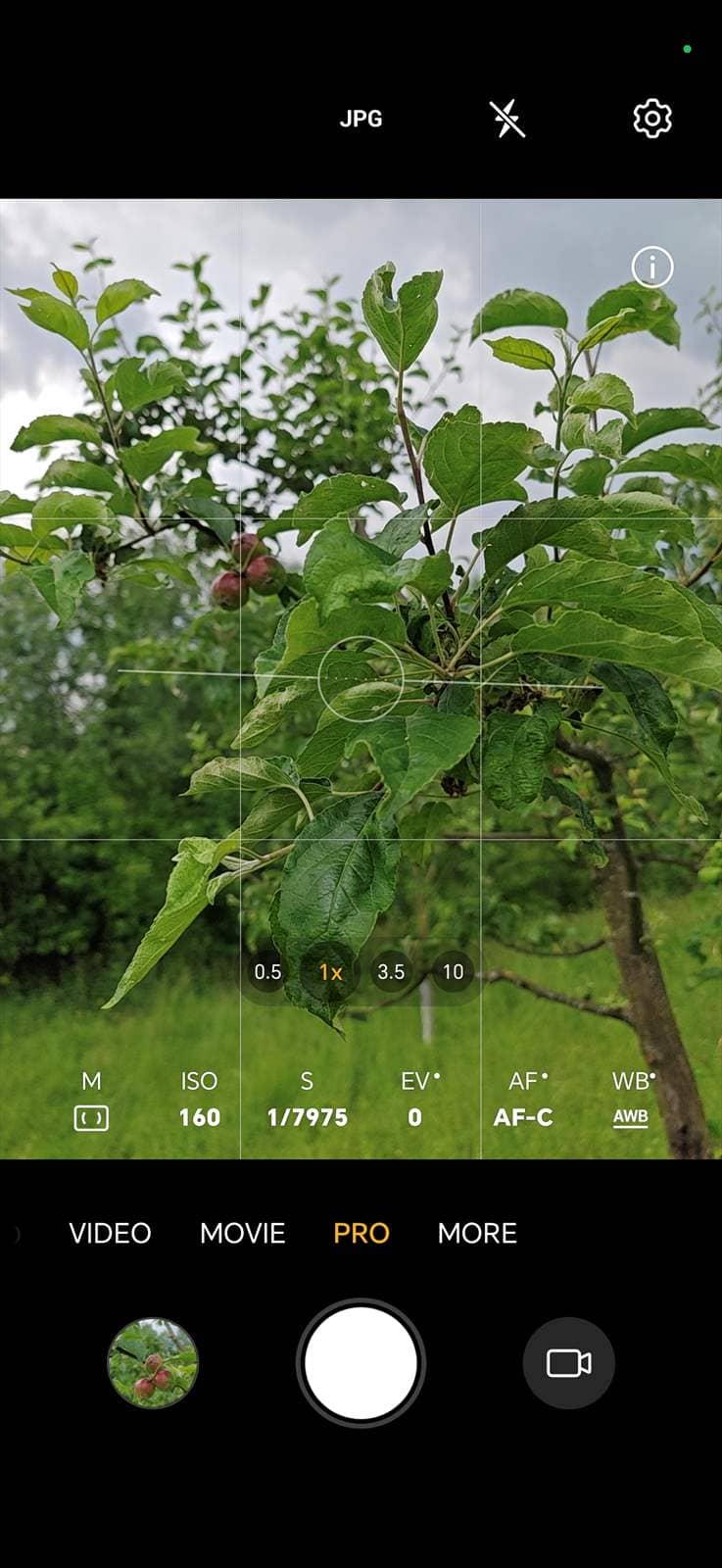This screenshot has width=722, height=1568.
Task: Select 3.5 zoom level
Action: [x=391, y=972]
